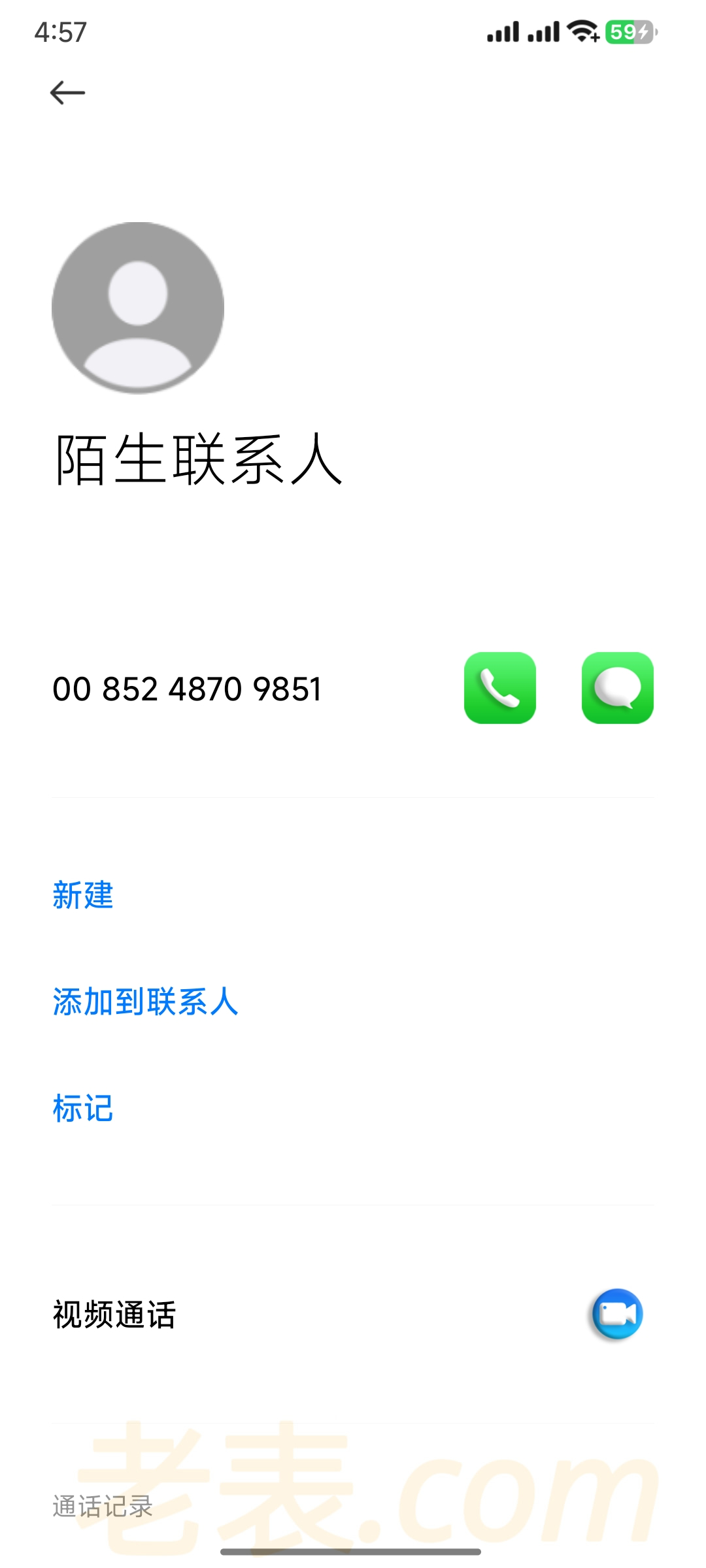Start a video call via 视频通话 icon

pos(617,1314)
